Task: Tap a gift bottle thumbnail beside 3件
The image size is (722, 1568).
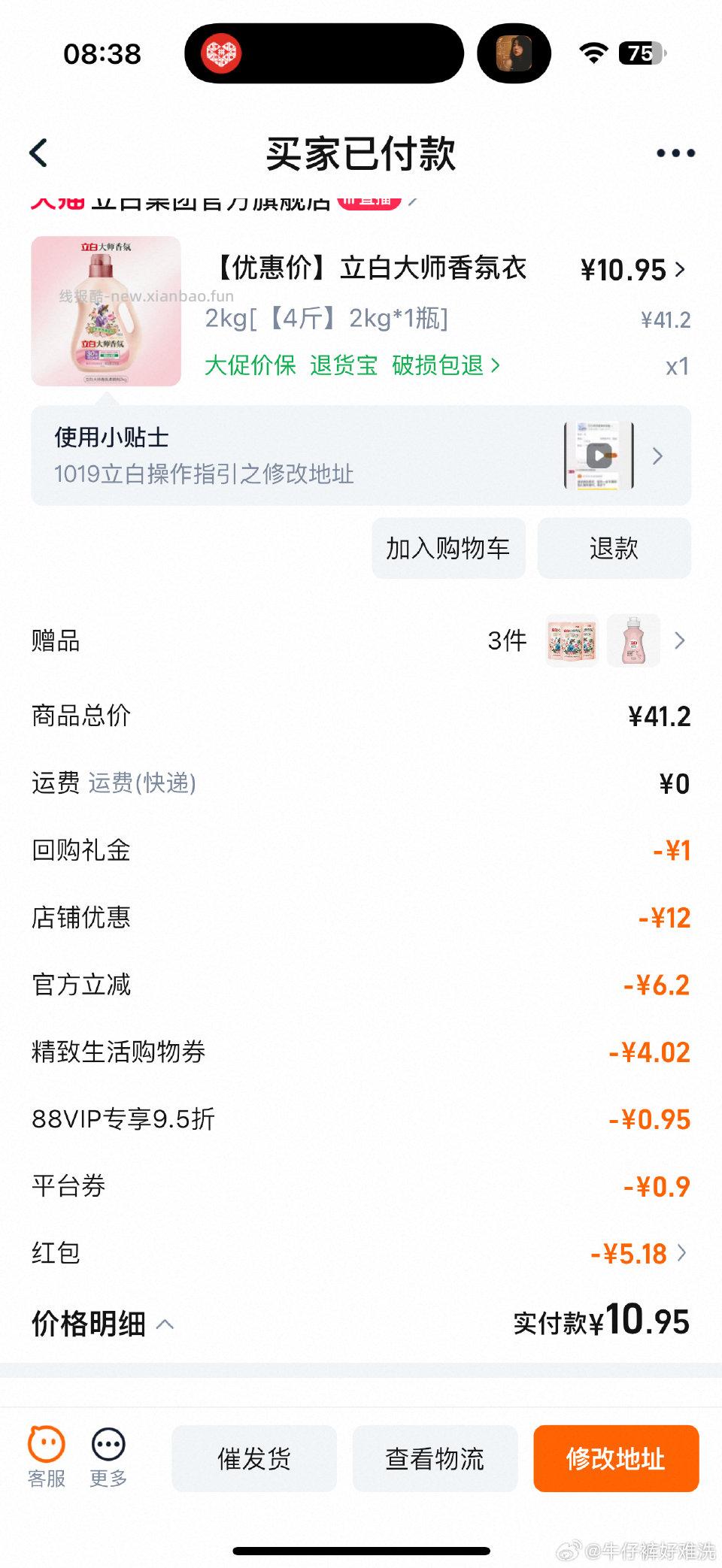Action: 633,640
